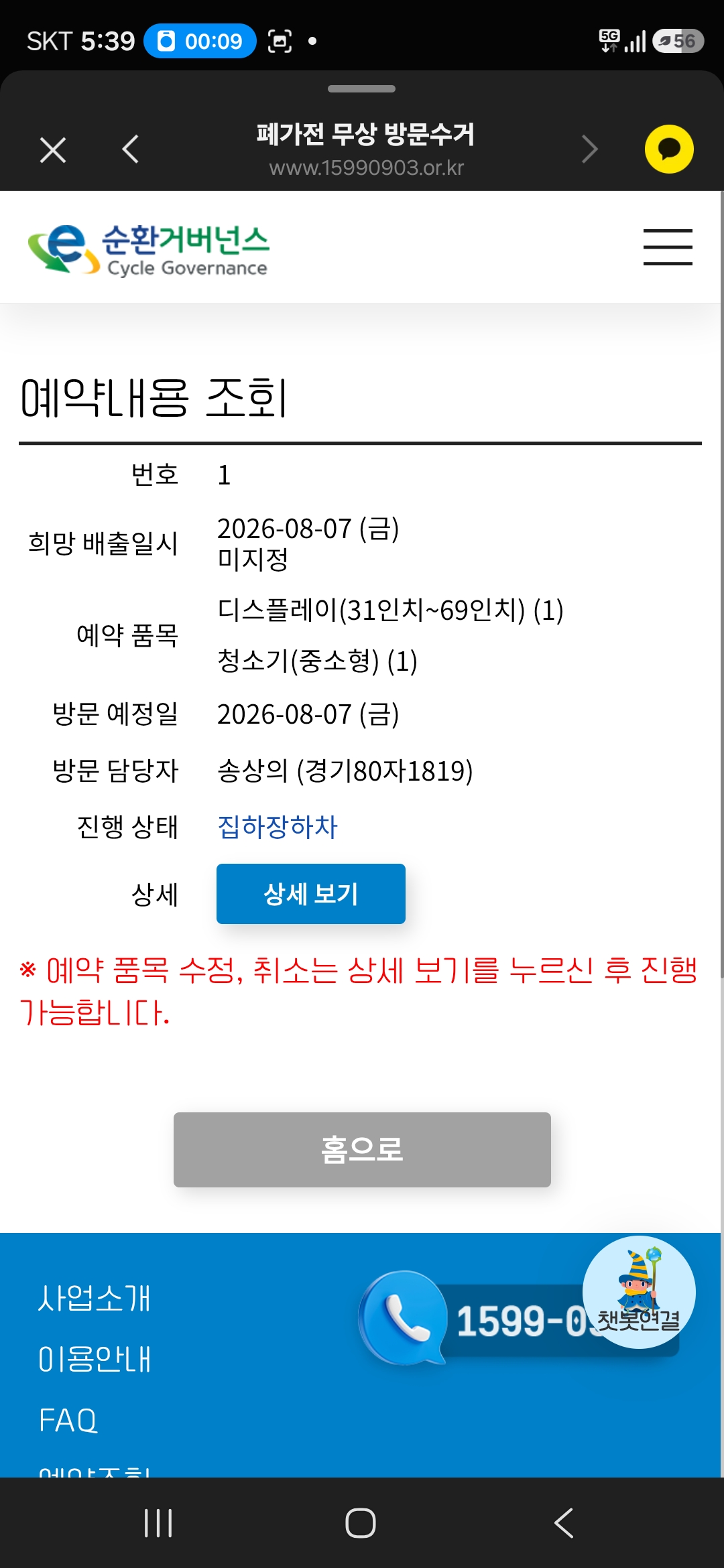Close the in-app browser with the X
Image resolution: width=724 pixels, height=1568 pixels.
coord(53,149)
